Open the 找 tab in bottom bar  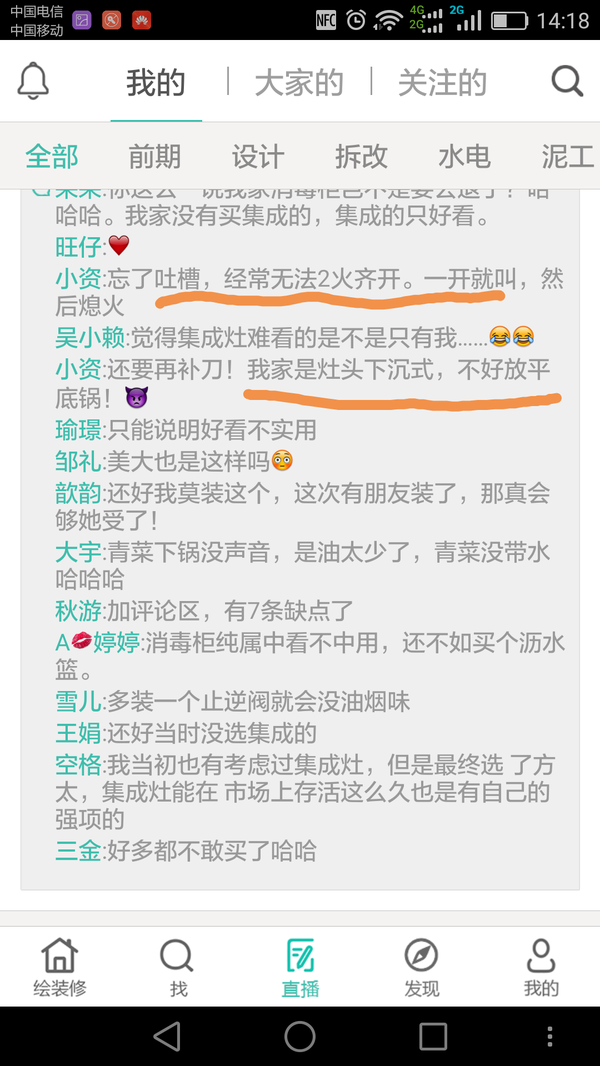[178, 967]
